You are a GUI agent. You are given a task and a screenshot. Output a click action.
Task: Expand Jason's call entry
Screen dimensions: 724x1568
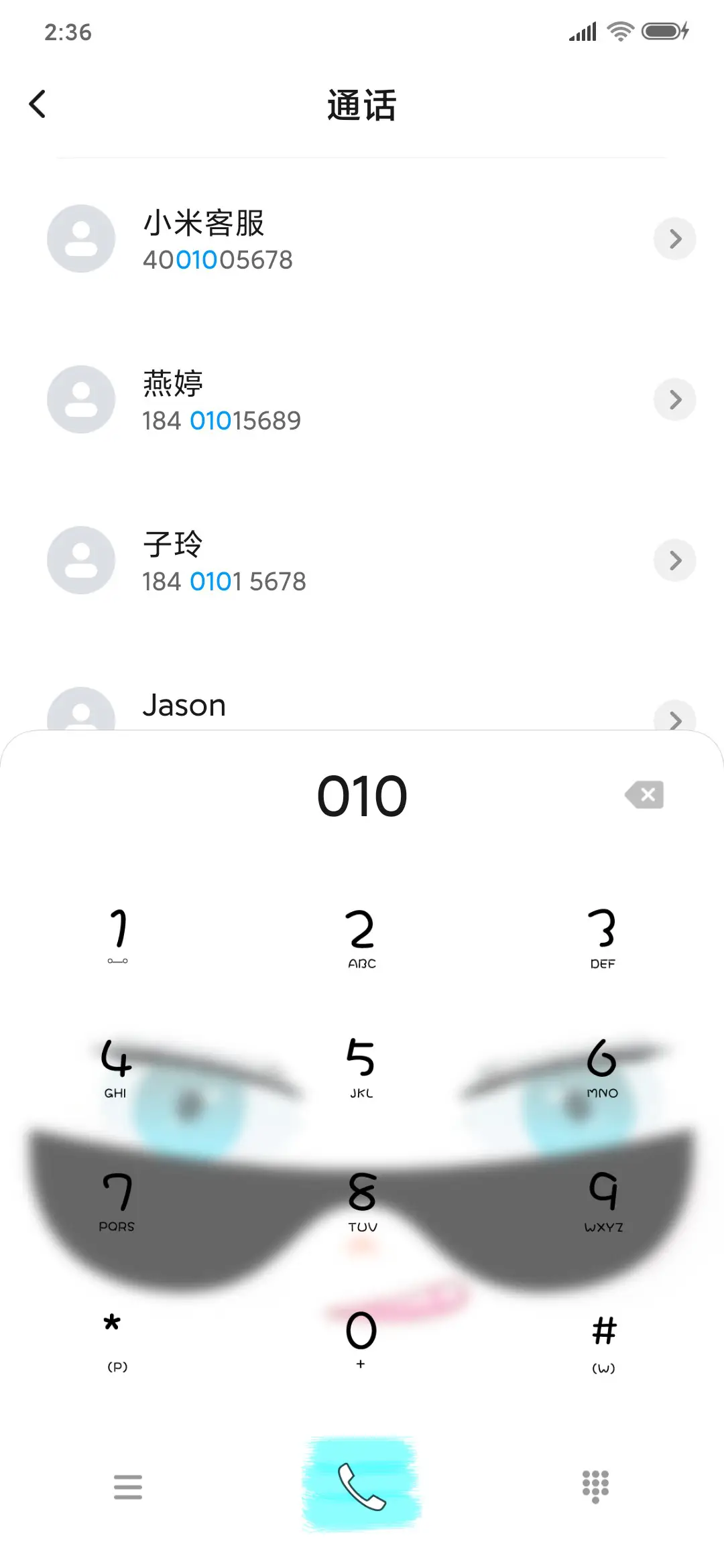pos(674,720)
